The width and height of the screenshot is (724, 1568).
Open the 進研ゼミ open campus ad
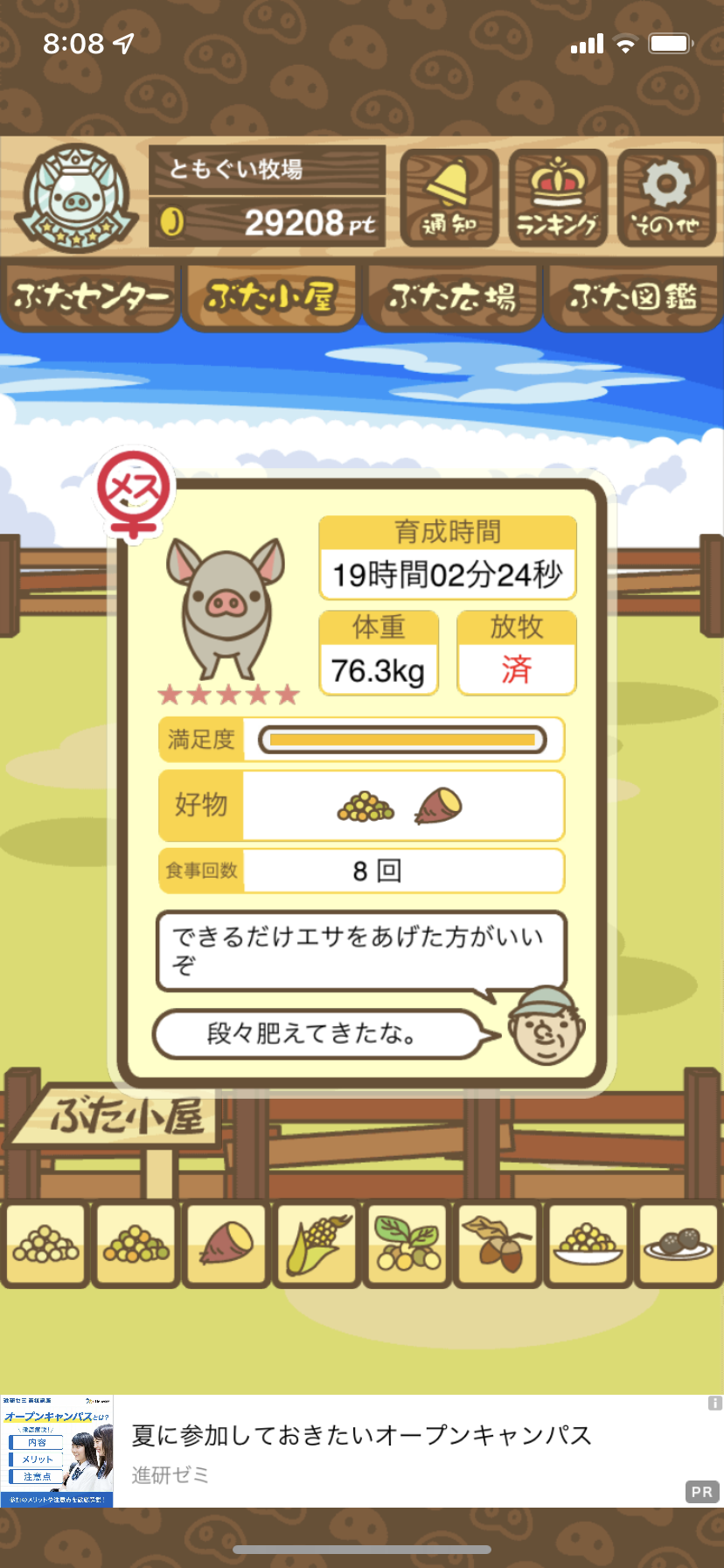pyautogui.click(x=362, y=1451)
